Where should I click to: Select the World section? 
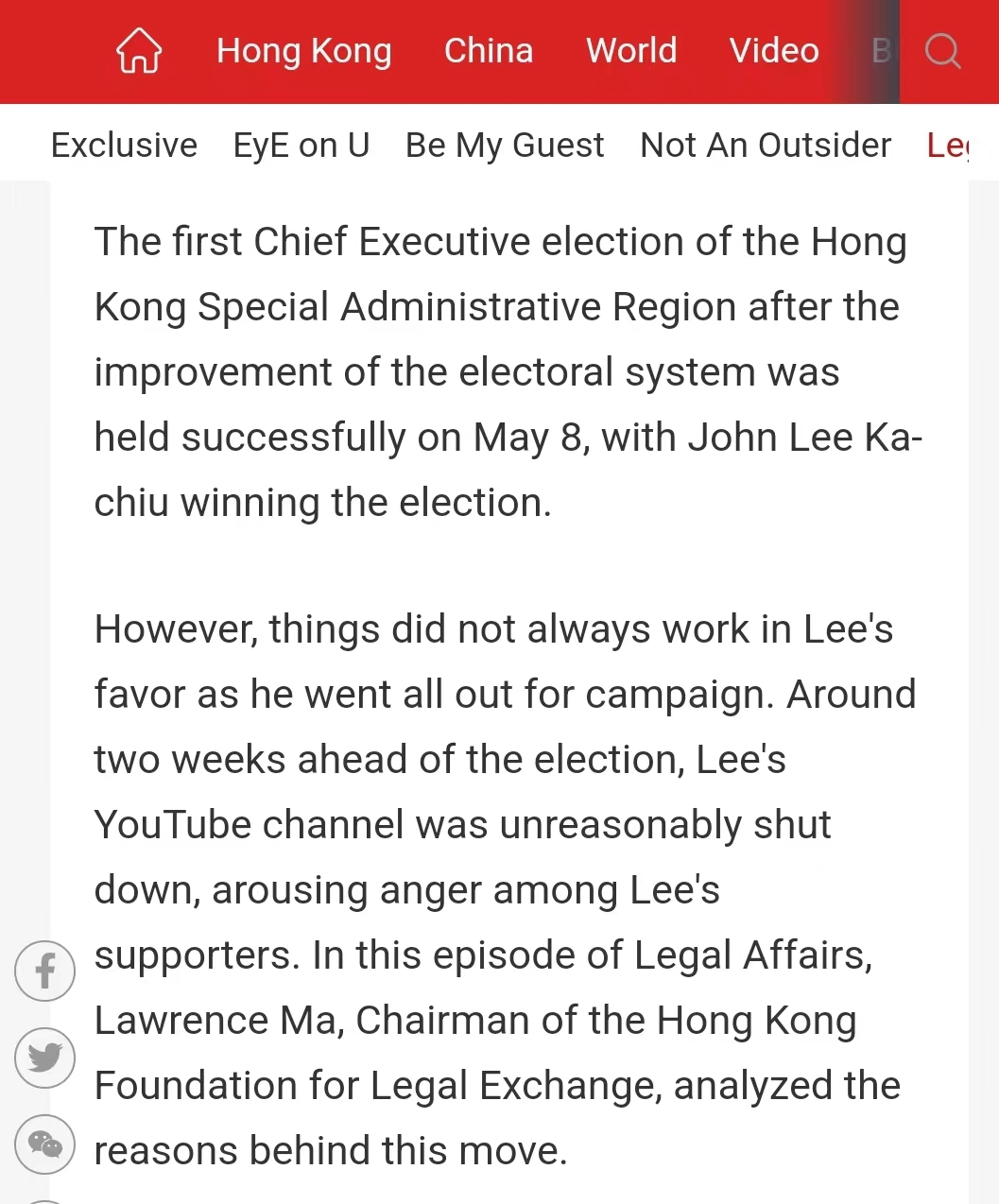[631, 51]
